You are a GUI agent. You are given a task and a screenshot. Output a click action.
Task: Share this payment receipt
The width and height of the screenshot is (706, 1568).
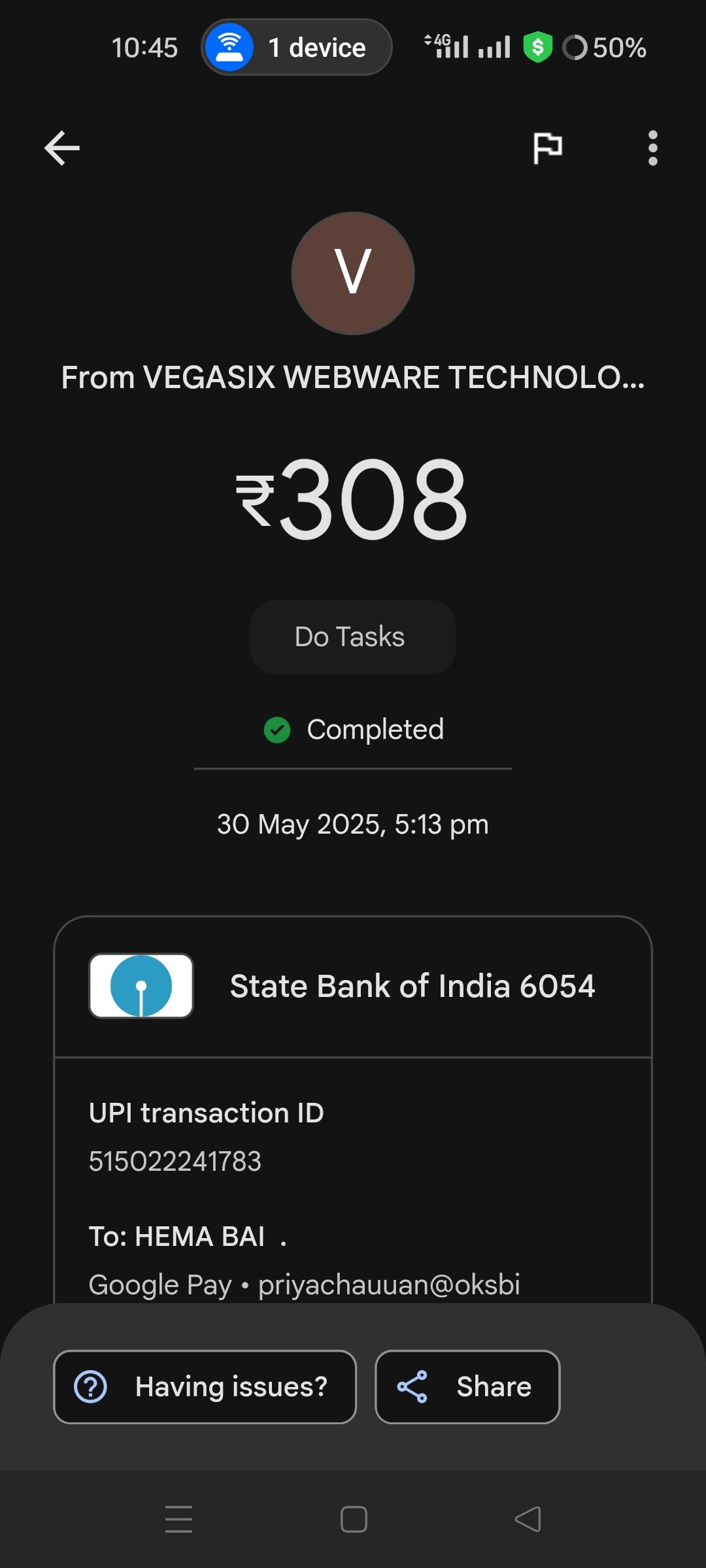point(467,1386)
